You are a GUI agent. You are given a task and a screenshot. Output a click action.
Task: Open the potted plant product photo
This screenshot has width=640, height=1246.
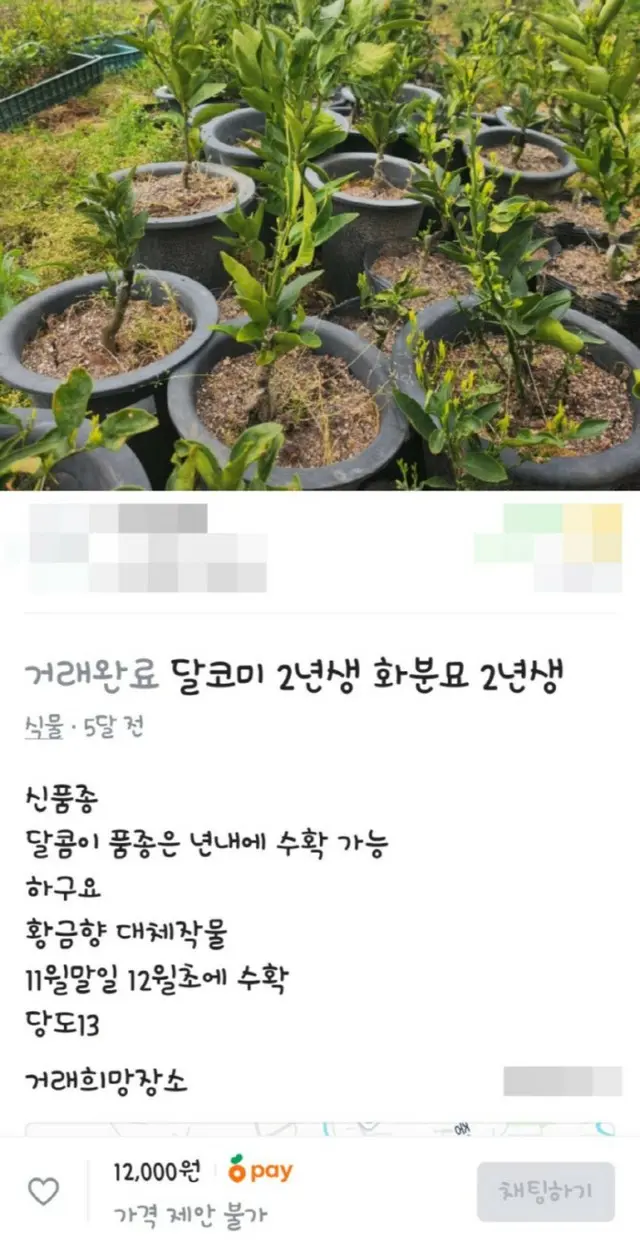coord(320,245)
